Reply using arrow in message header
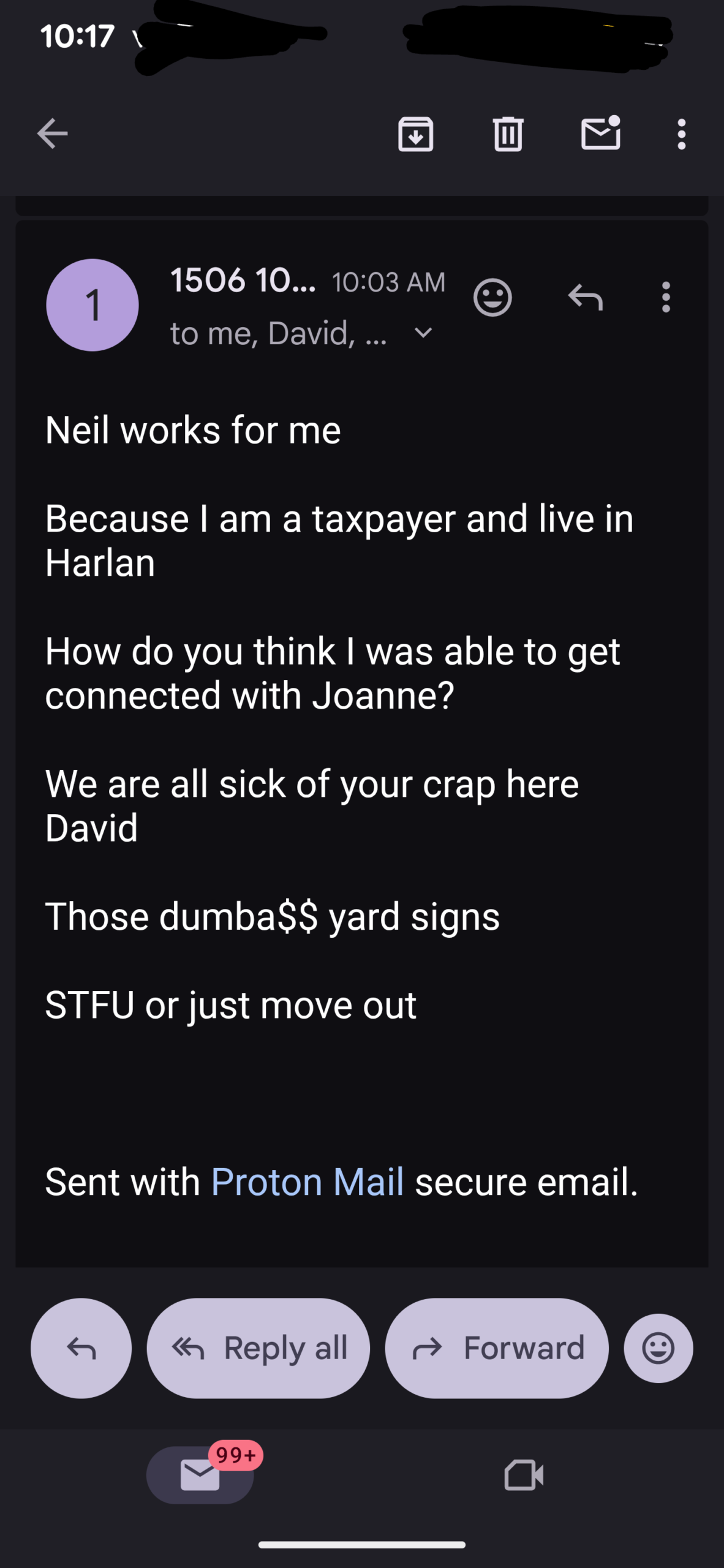The image size is (724, 1568). 586,298
